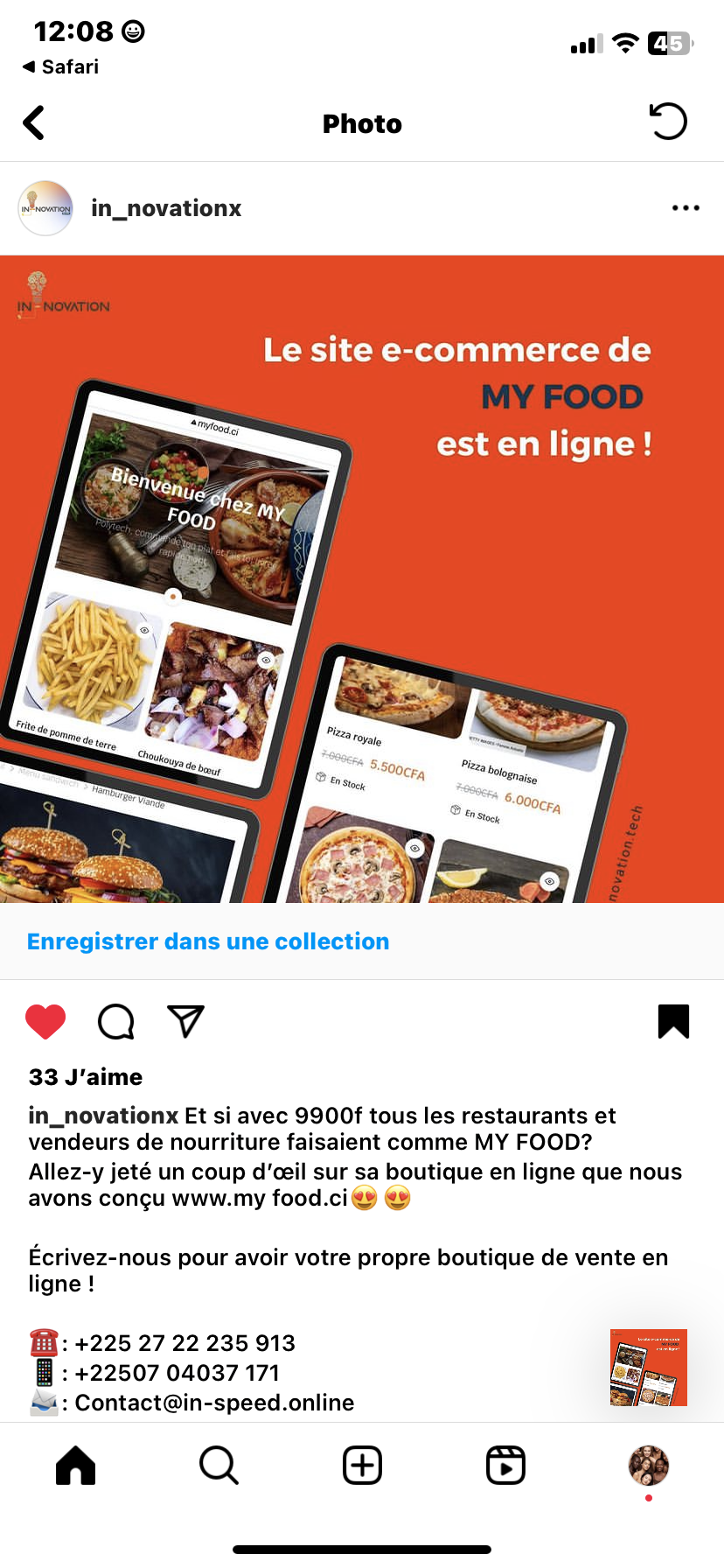Create a new post with the plus tab
Screen dimensions: 724x1568
coord(362,1465)
